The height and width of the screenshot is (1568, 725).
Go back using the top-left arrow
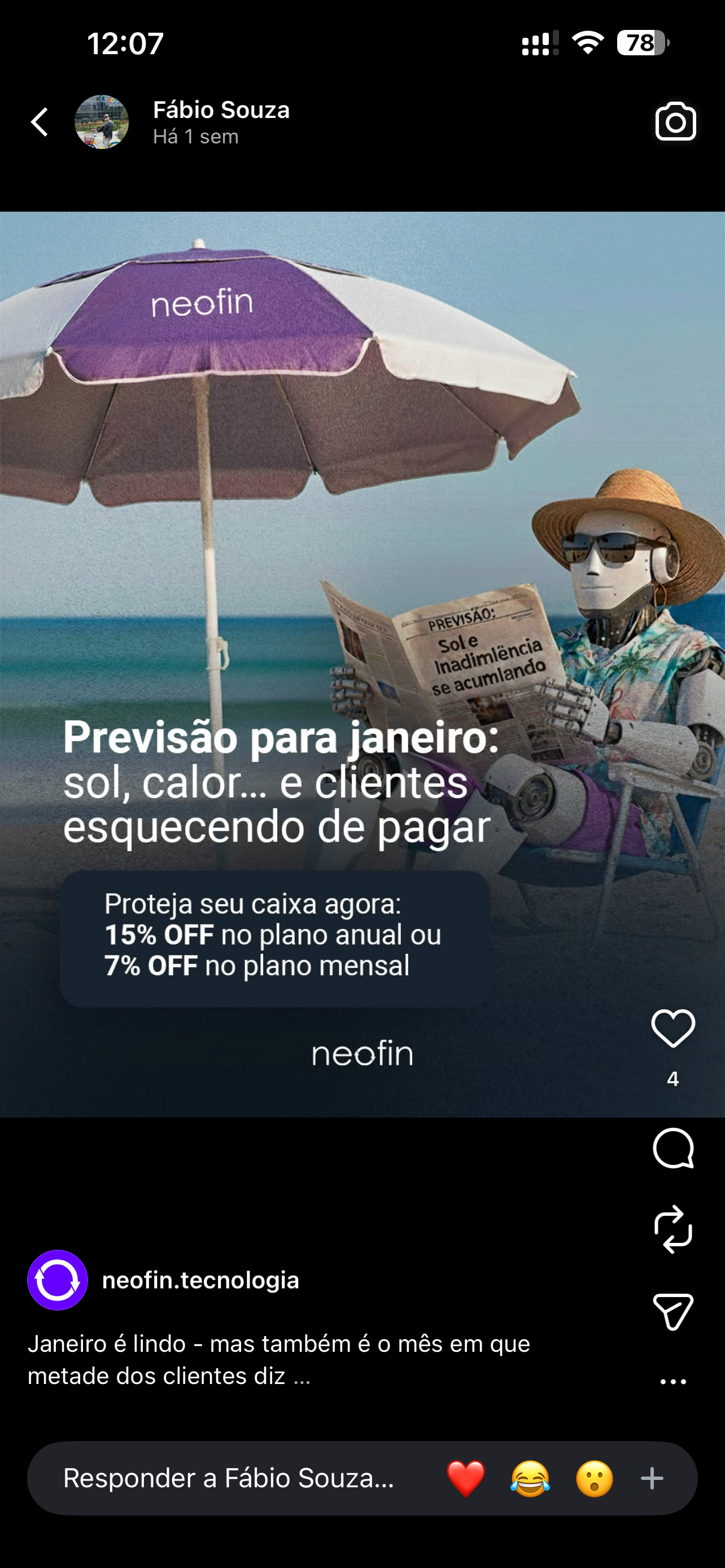[40, 122]
